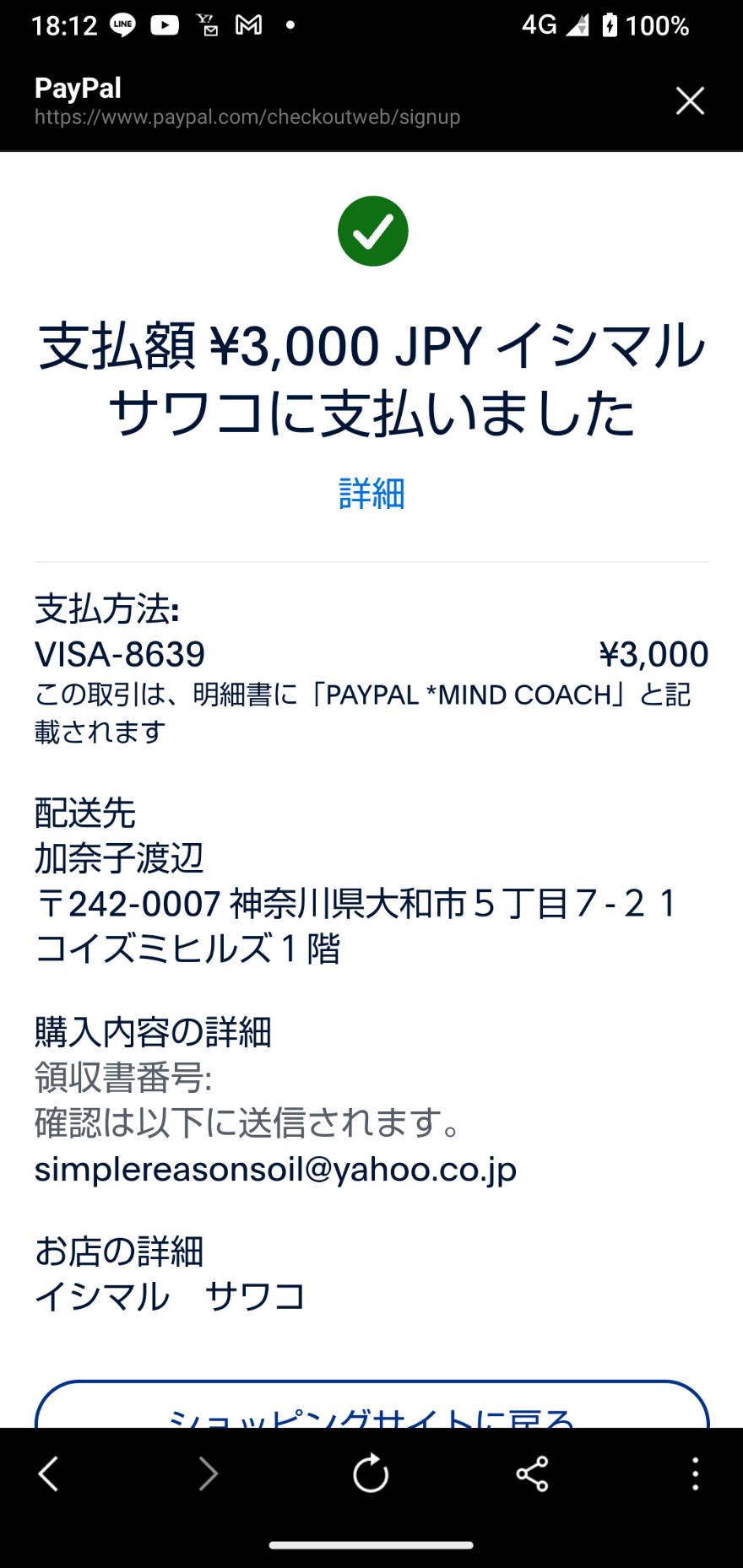
Task: Tap ショッピングサイトに戻る button
Action: 371,1405
